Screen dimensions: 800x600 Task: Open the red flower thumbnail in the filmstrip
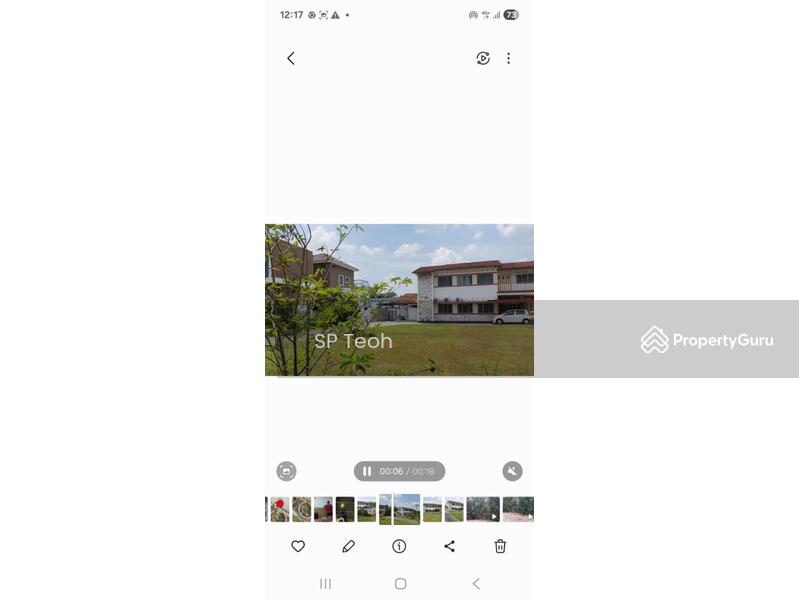tap(280, 509)
